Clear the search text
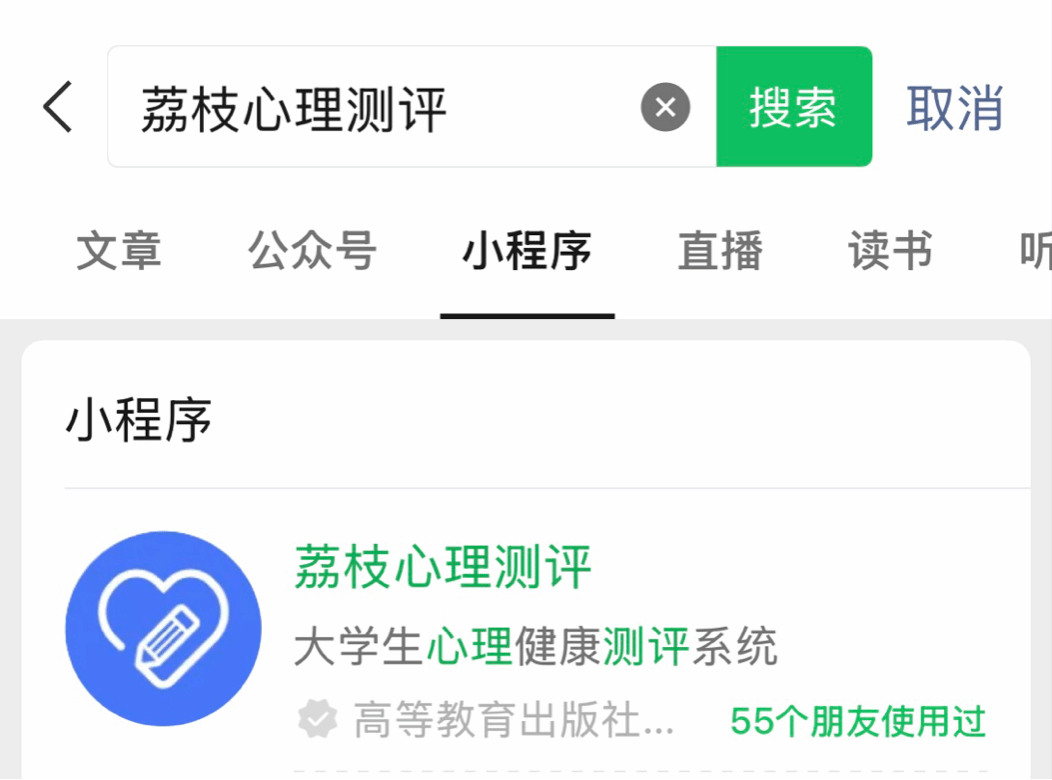 click(x=666, y=107)
